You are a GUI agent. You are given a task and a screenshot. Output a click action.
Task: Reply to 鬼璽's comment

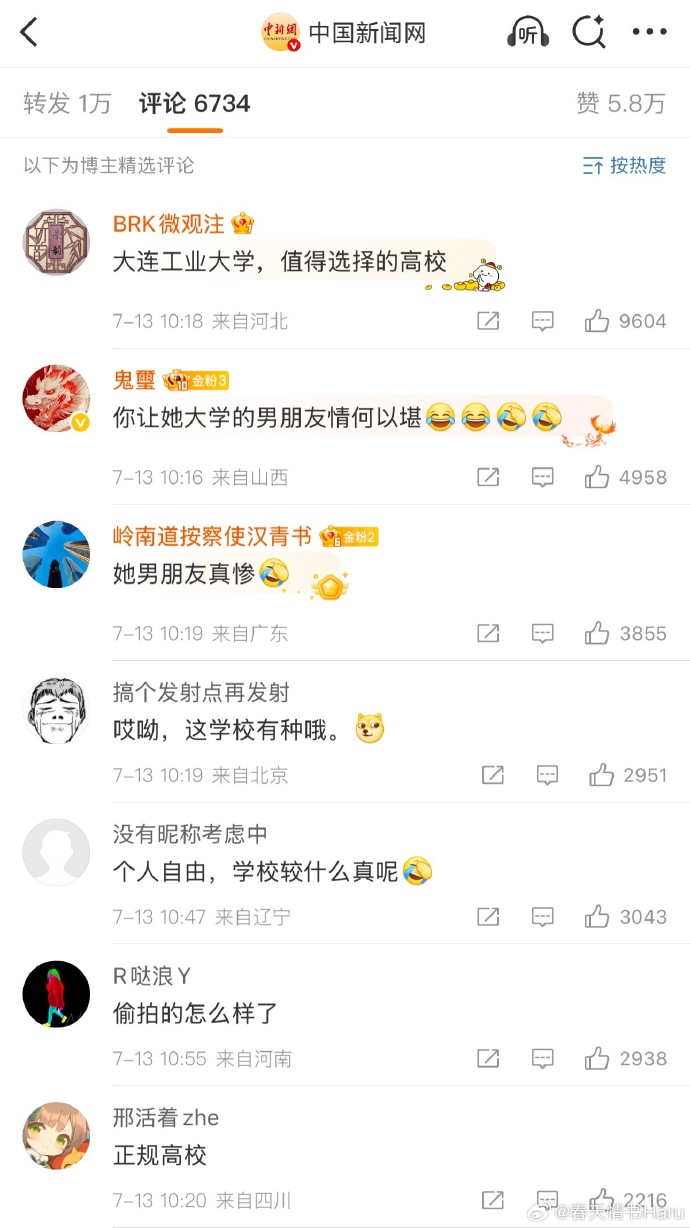542,477
